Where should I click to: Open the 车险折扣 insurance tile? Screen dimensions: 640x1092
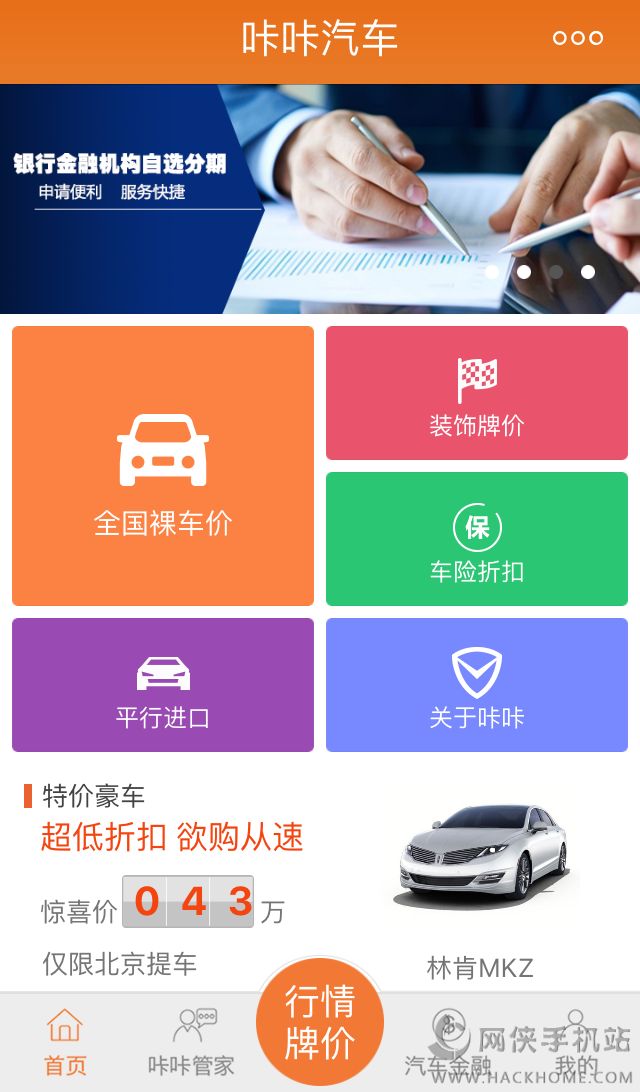(x=477, y=539)
